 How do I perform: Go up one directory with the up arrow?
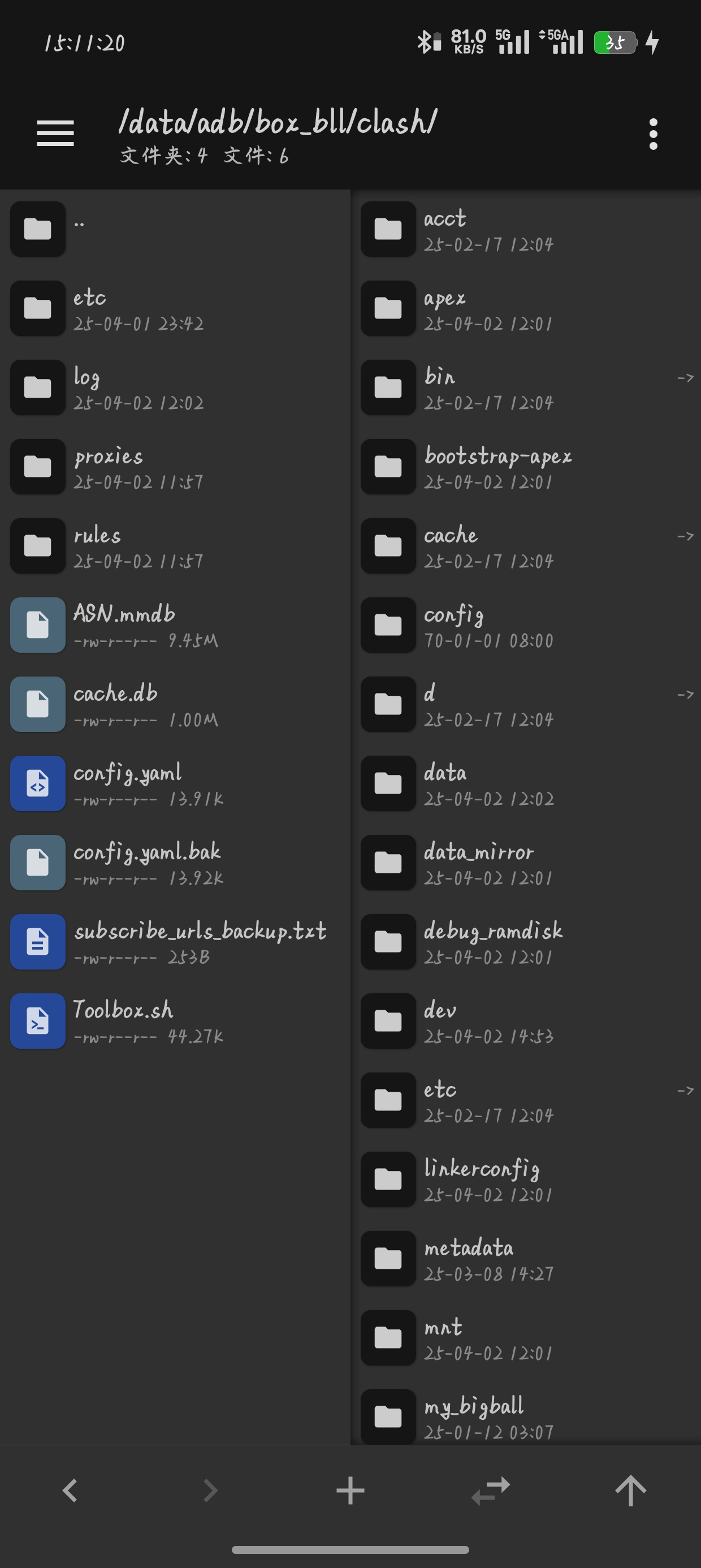click(x=630, y=1491)
